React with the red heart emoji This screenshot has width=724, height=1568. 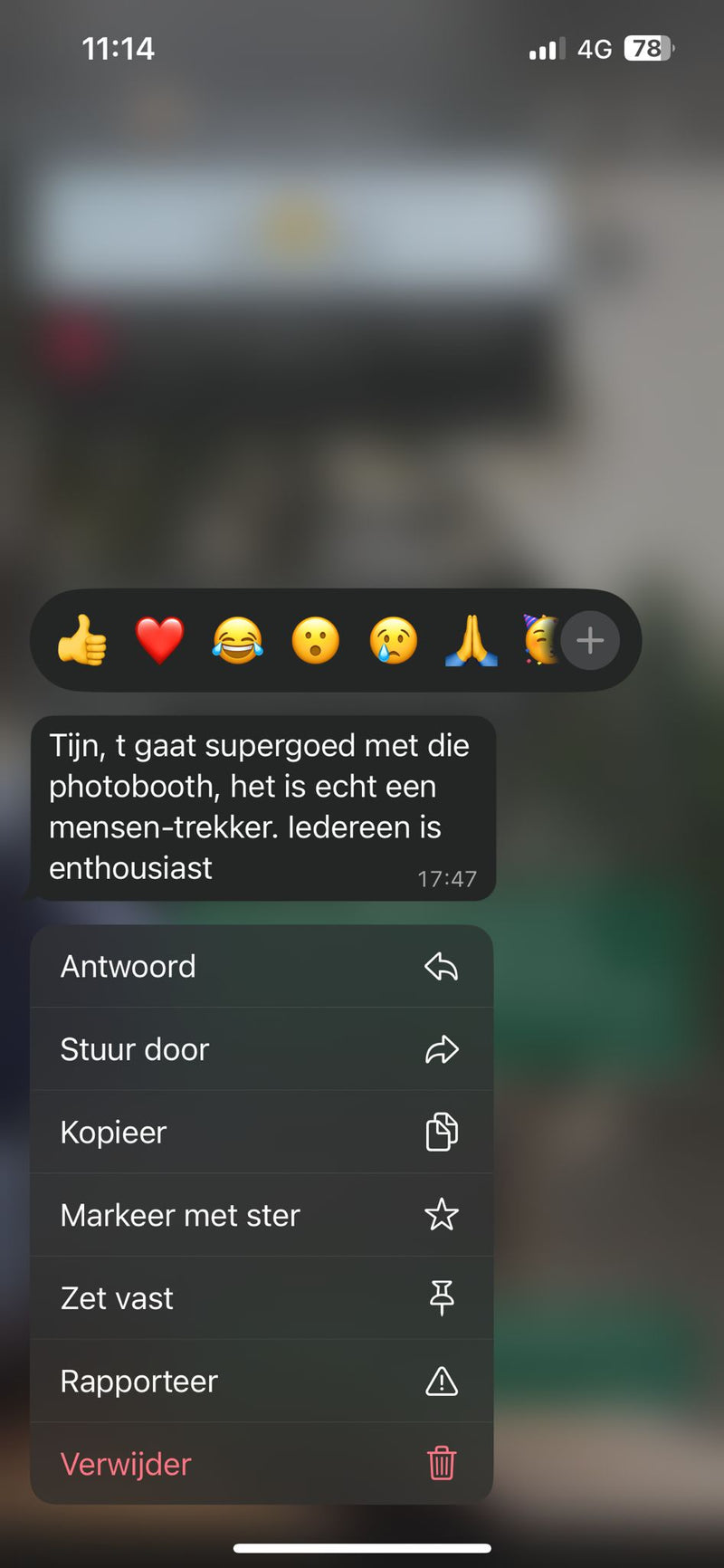coord(160,640)
